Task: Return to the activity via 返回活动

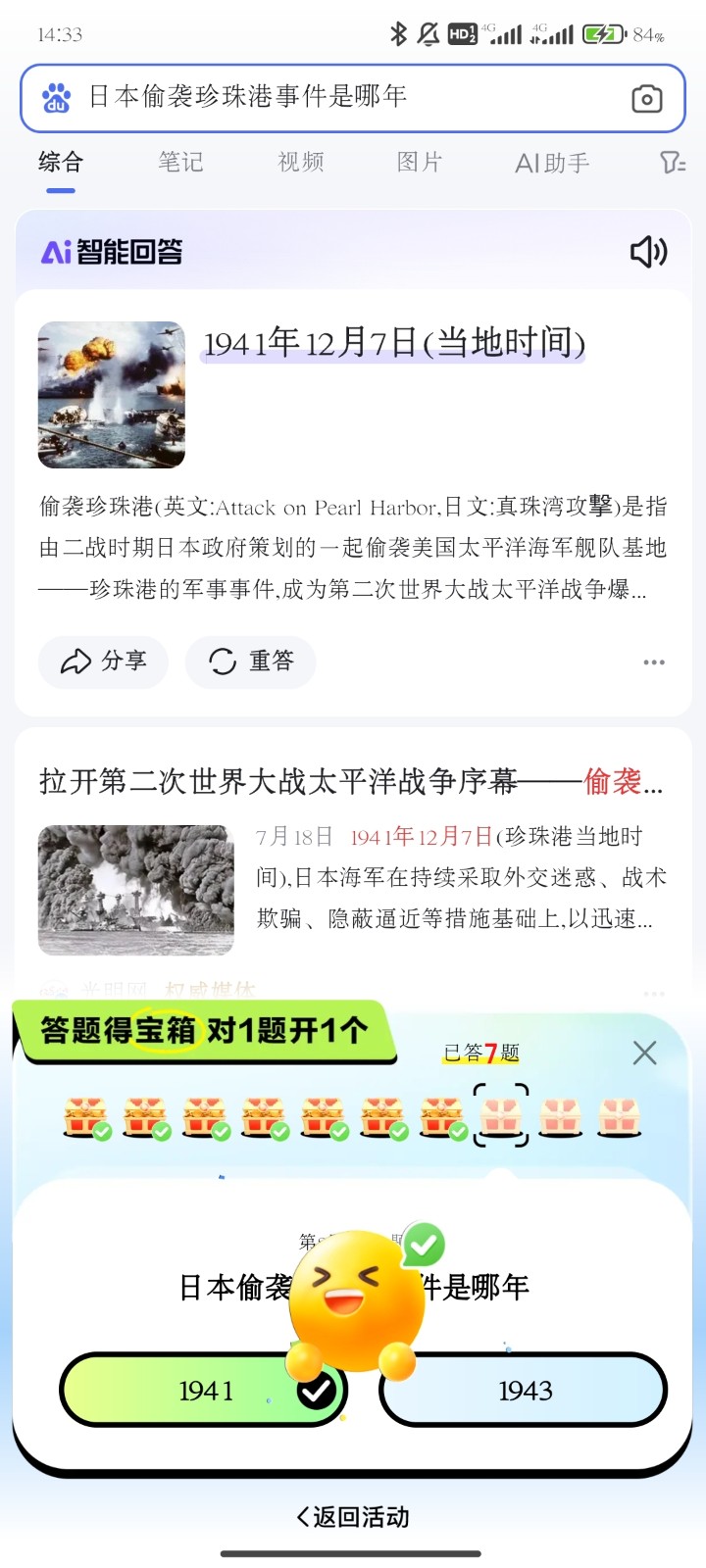Action: (353, 1517)
